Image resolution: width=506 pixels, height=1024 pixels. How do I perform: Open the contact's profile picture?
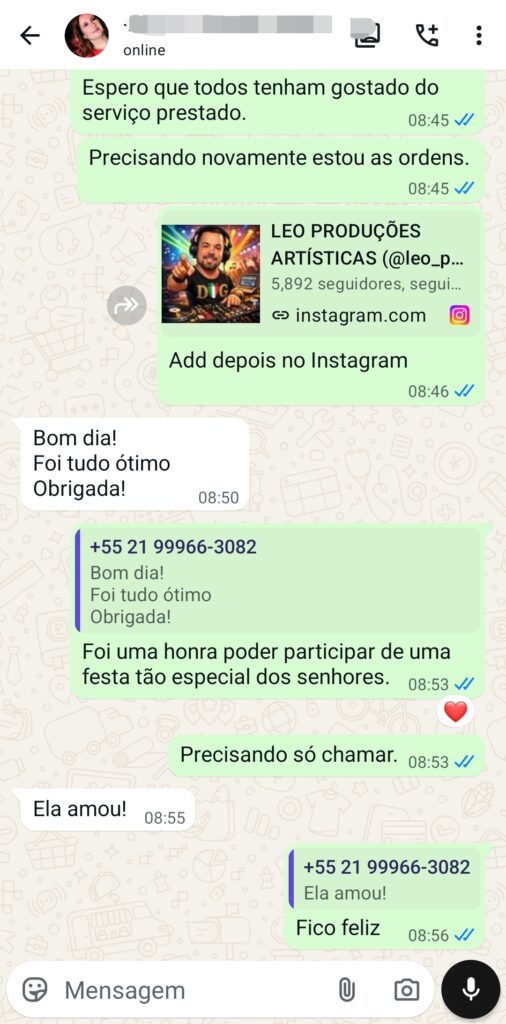(86, 35)
